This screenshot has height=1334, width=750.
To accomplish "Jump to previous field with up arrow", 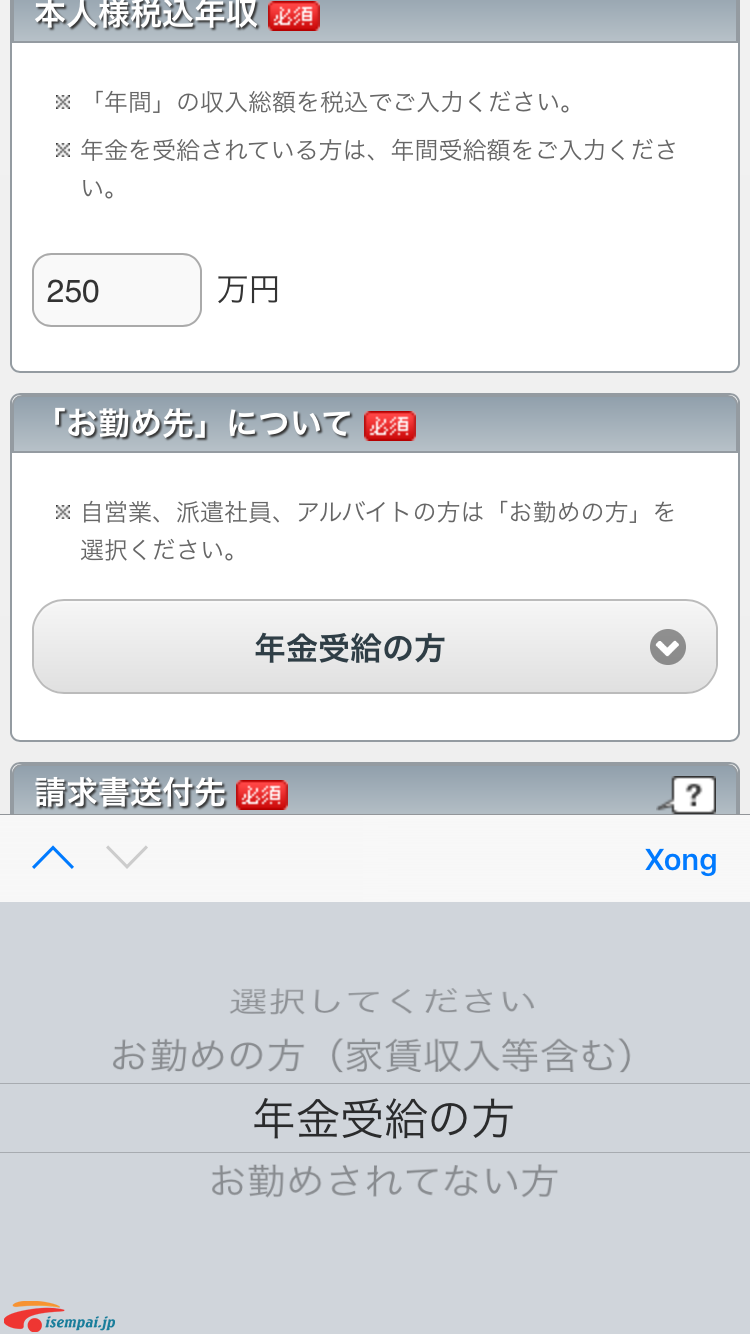I will [x=53, y=858].
